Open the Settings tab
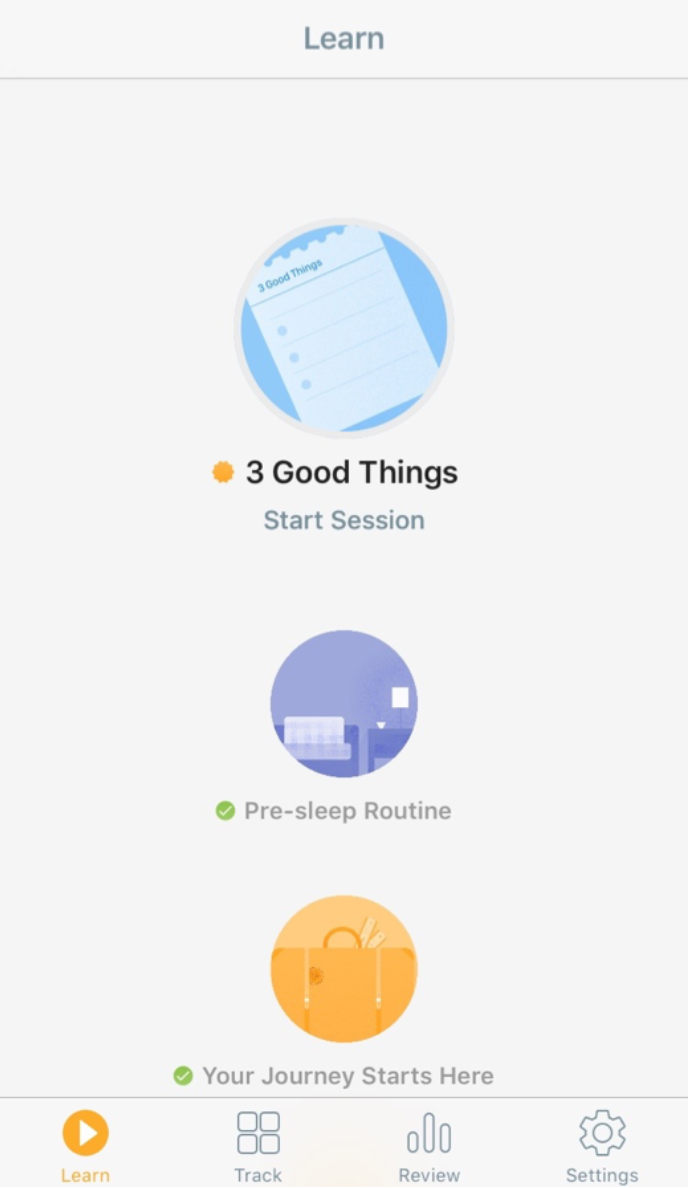This screenshot has height=1188, width=689. point(602,1146)
